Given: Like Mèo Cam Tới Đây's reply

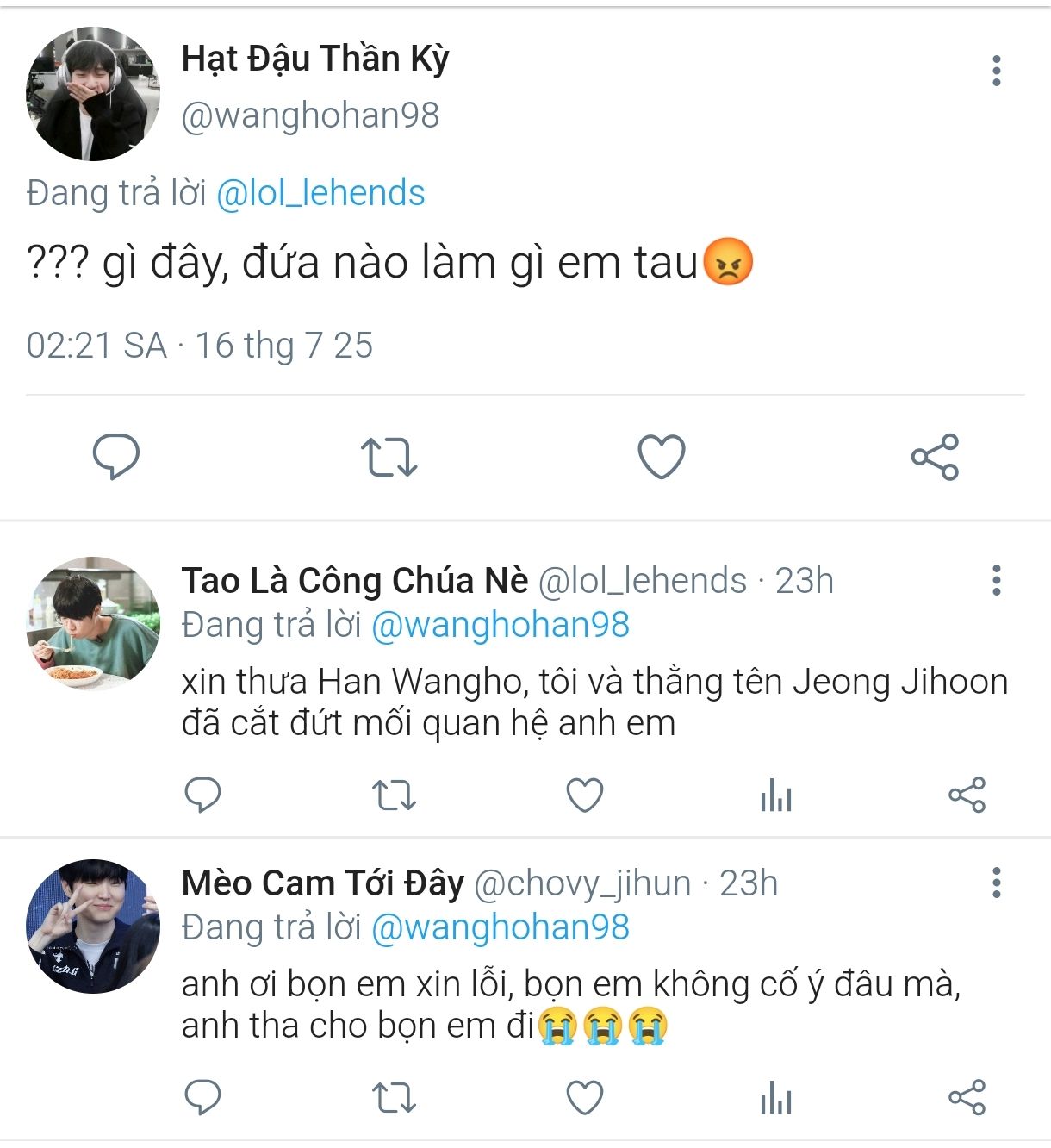Looking at the screenshot, I should tap(584, 1097).
